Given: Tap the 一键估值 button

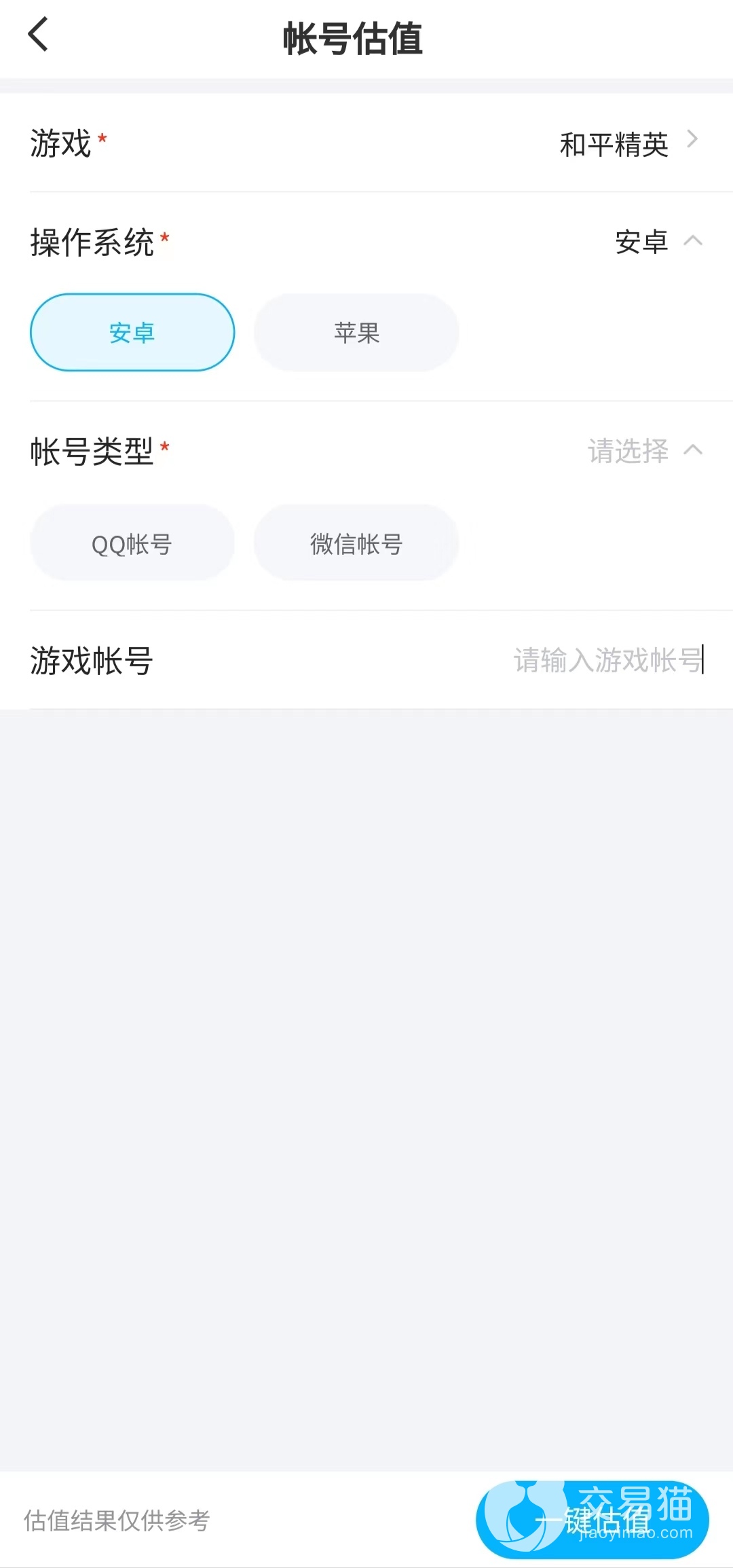Looking at the screenshot, I should (x=593, y=1520).
